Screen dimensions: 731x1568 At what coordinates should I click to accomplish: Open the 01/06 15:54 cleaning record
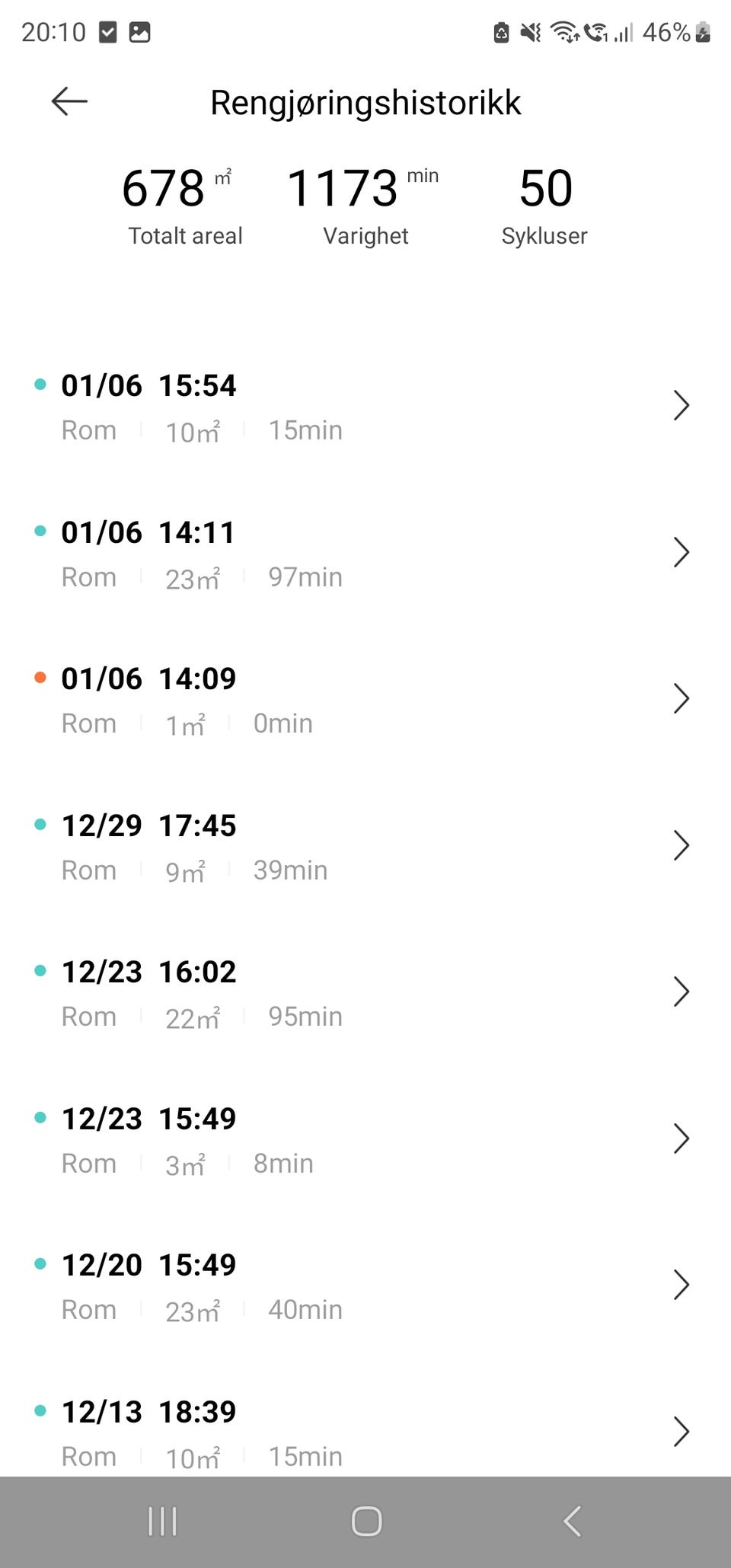pos(365,407)
